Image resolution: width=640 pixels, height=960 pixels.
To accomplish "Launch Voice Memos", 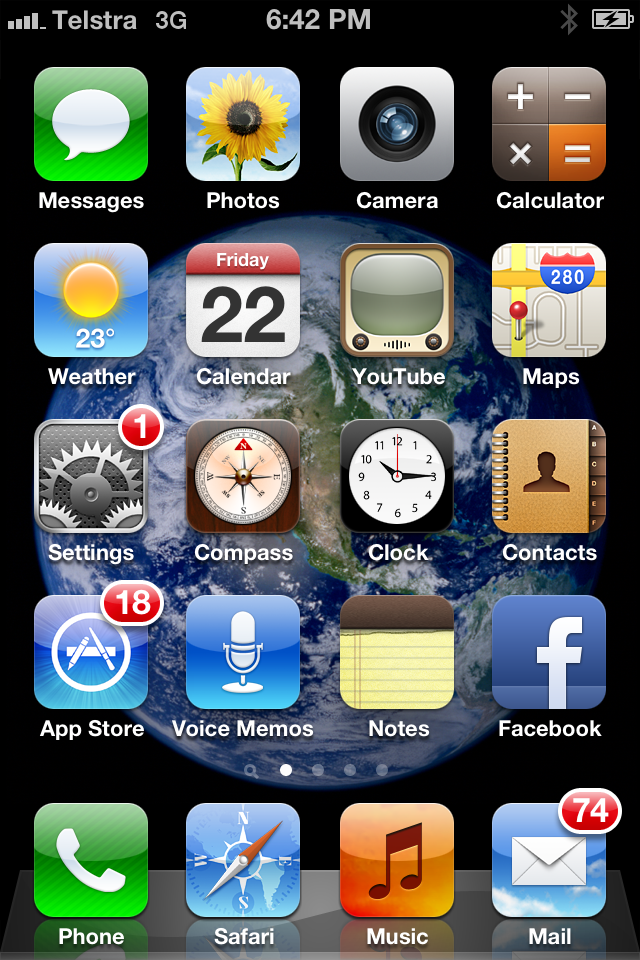I will pyautogui.click(x=243, y=652).
